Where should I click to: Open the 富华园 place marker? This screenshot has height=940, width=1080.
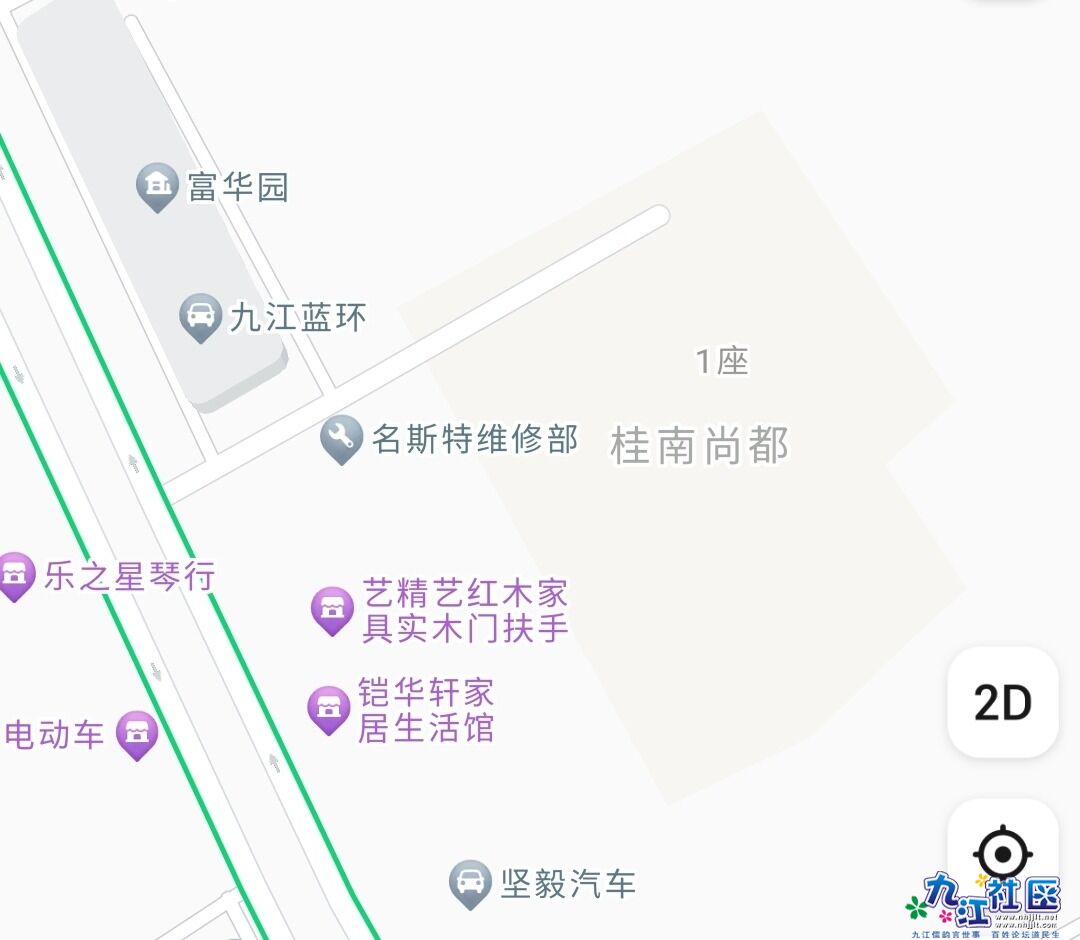pyautogui.click(x=156, y=185)
